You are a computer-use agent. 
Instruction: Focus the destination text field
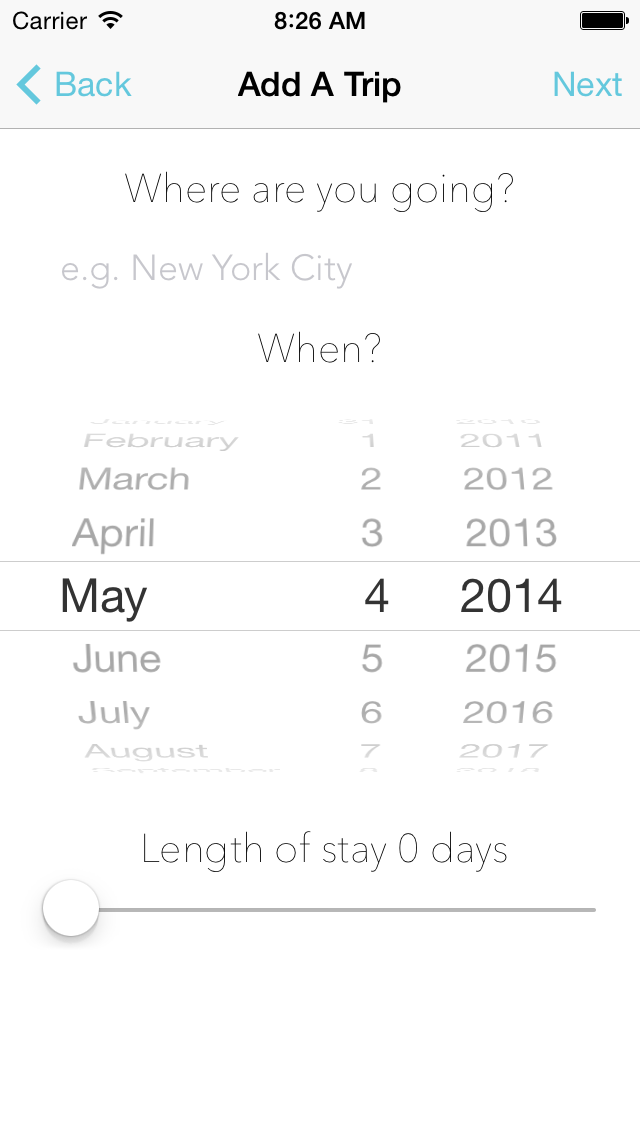(320, 269)
